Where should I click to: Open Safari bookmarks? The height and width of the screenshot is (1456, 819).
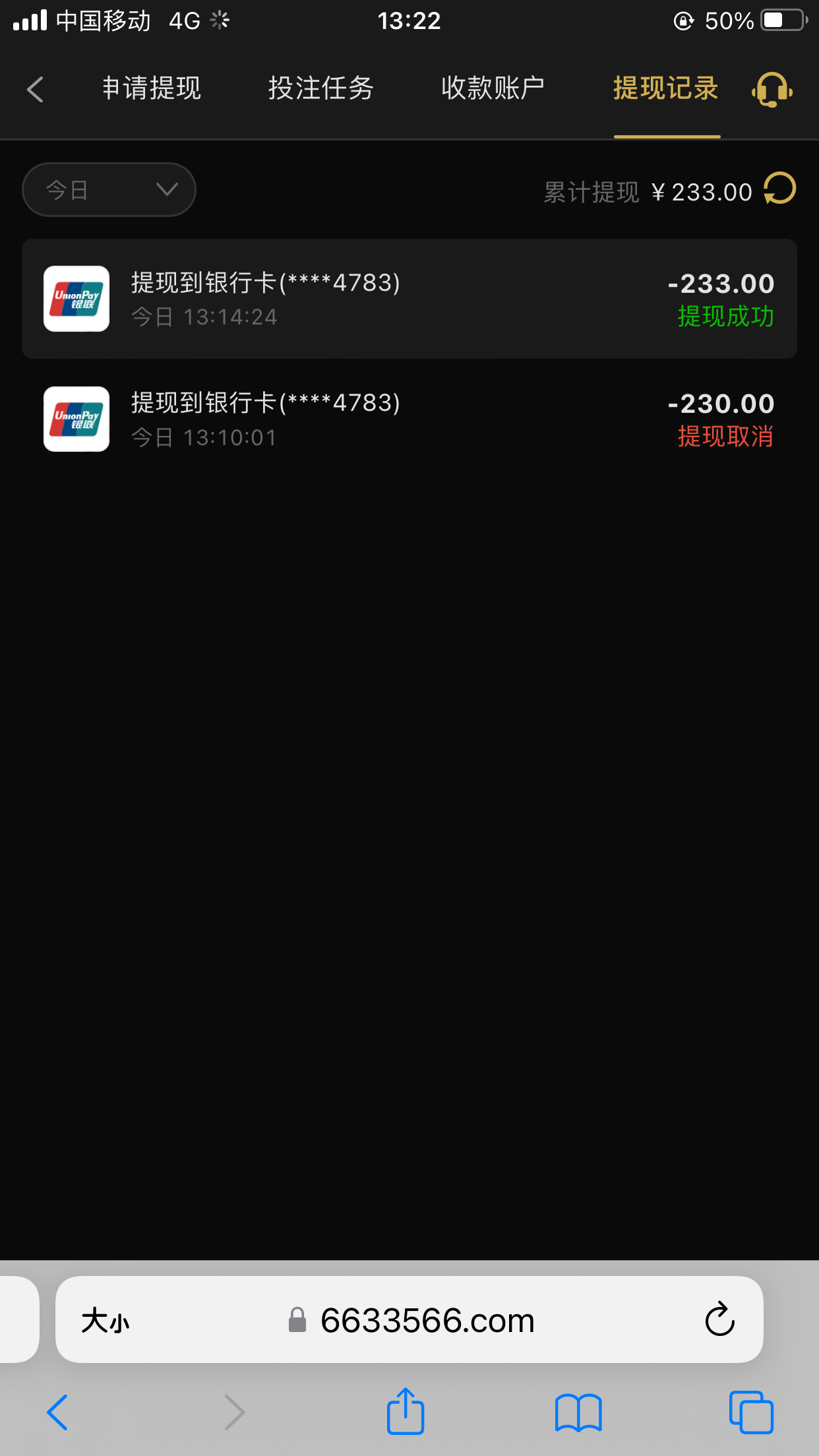[x=578, y=1412]
